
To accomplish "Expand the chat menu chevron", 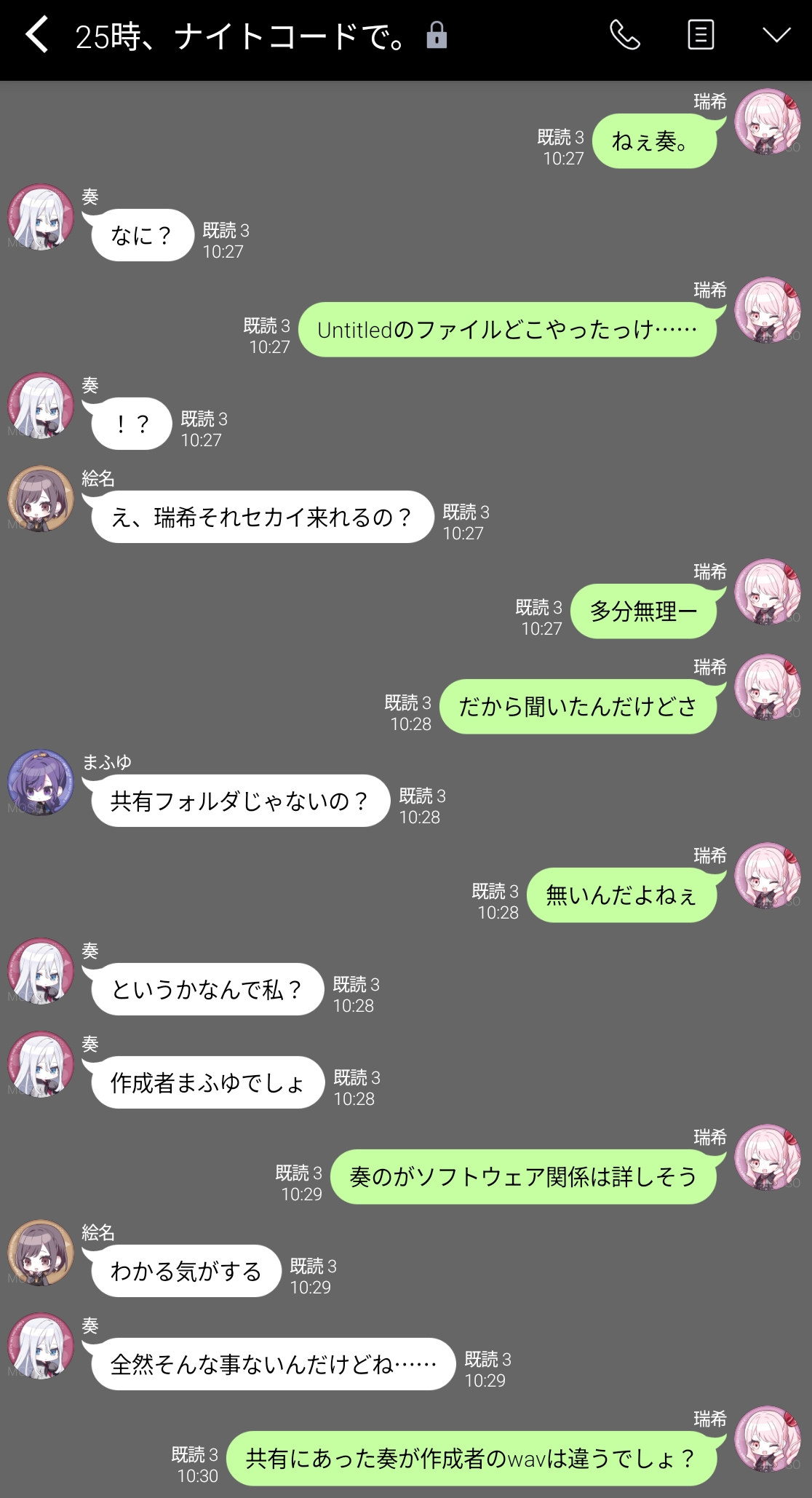I will pyautogui.click(x=776, y=35).
